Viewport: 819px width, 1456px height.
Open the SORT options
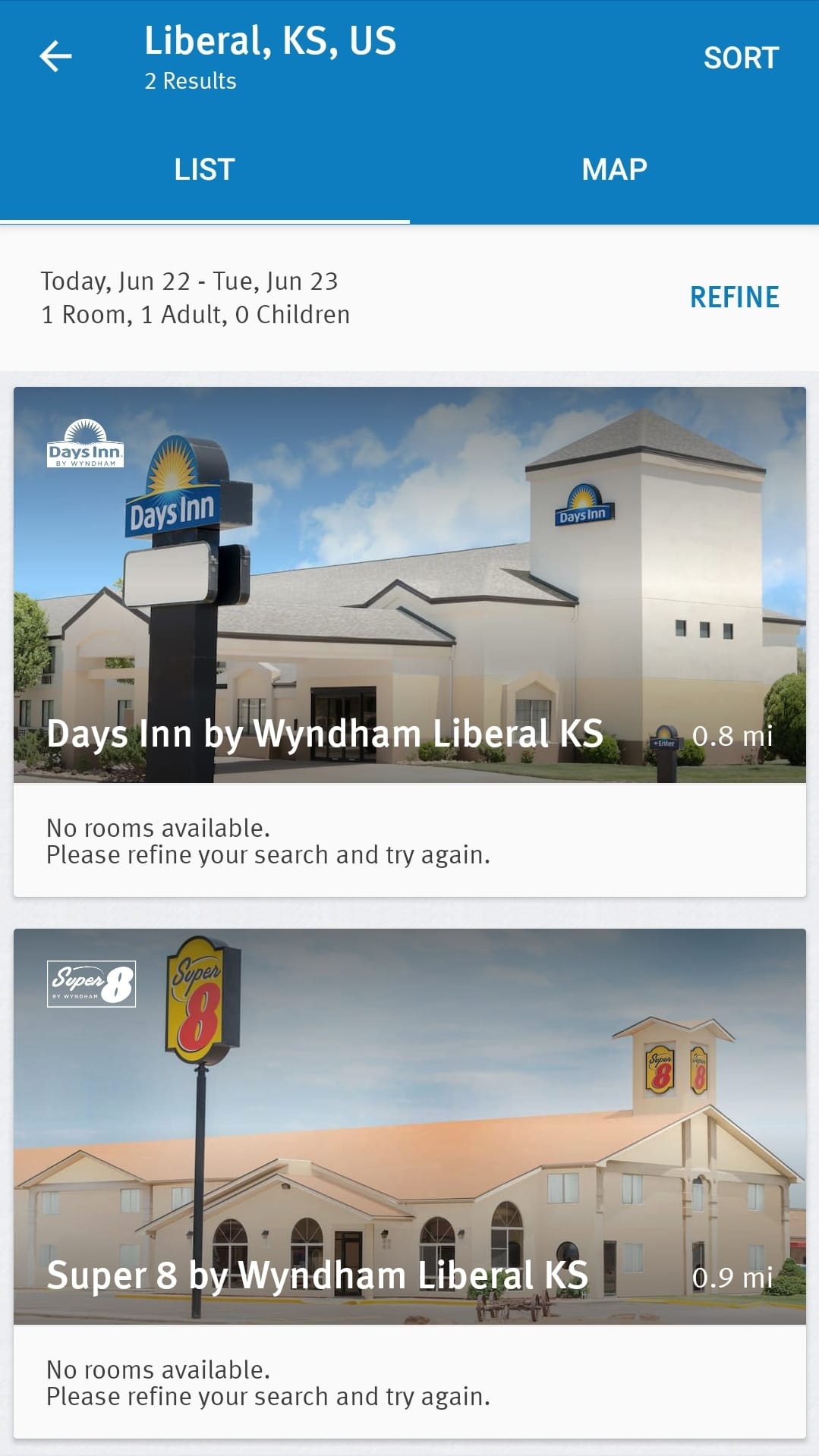tap(740, 58)
